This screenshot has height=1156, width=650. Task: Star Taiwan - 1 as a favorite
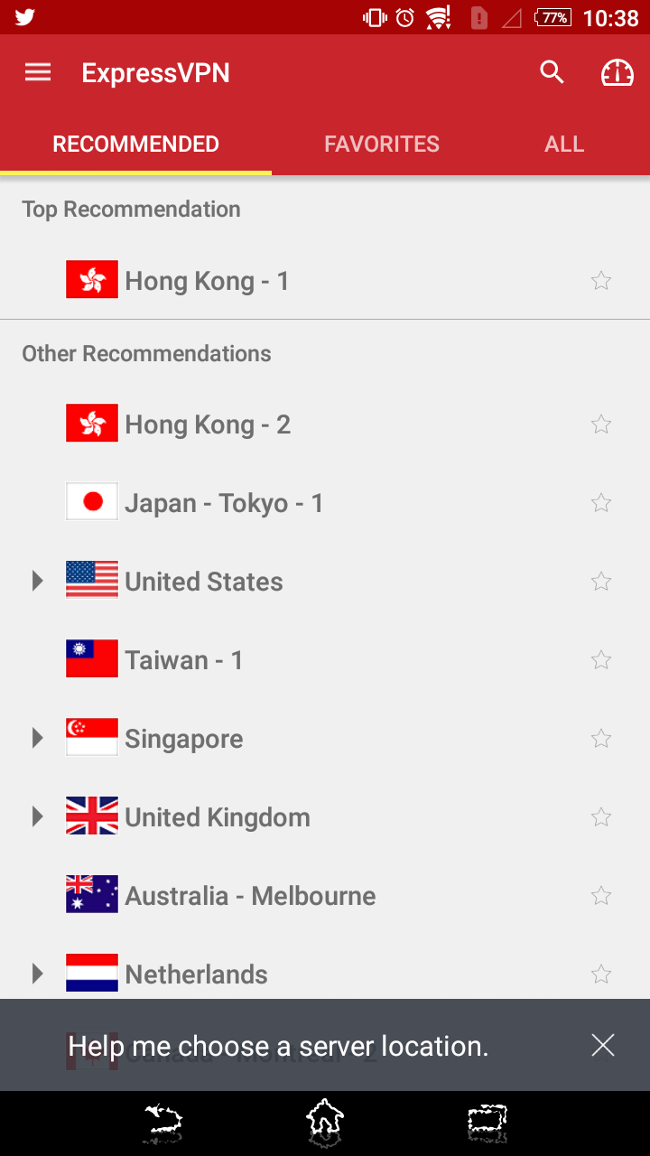[x=601, y=660]
